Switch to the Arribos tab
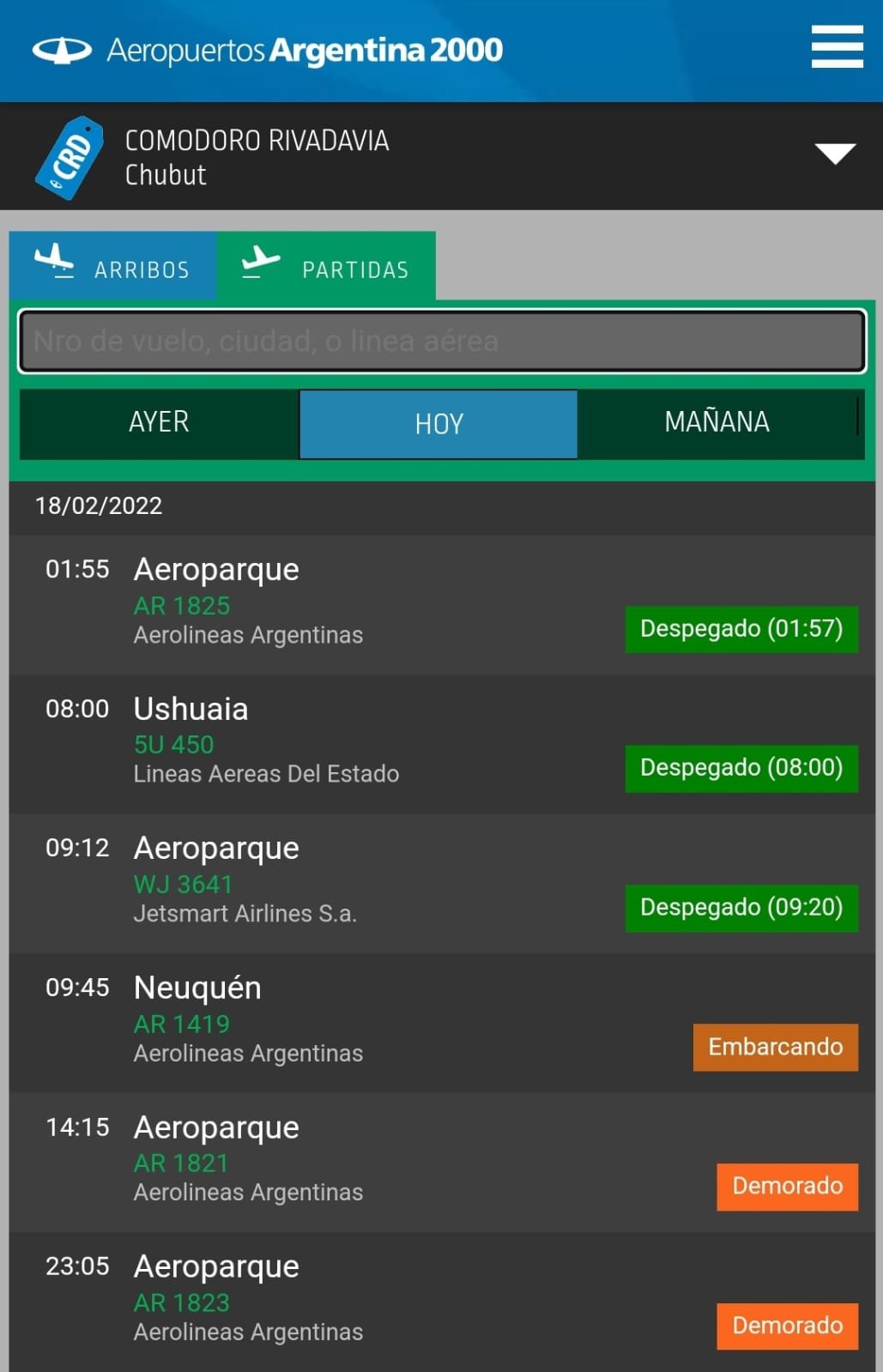 pyautogui.click(x=113, y=266)
